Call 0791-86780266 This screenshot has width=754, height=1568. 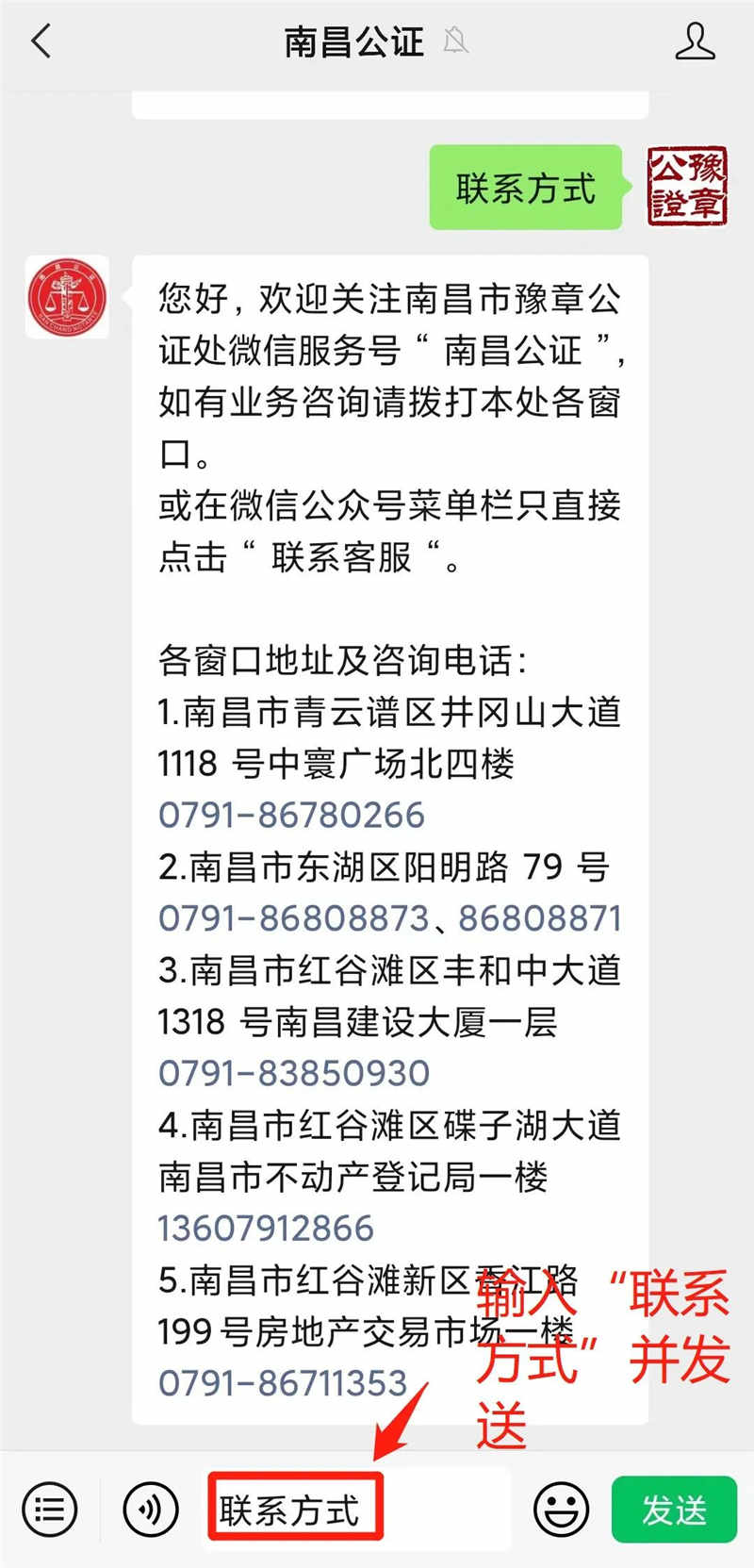291,815
